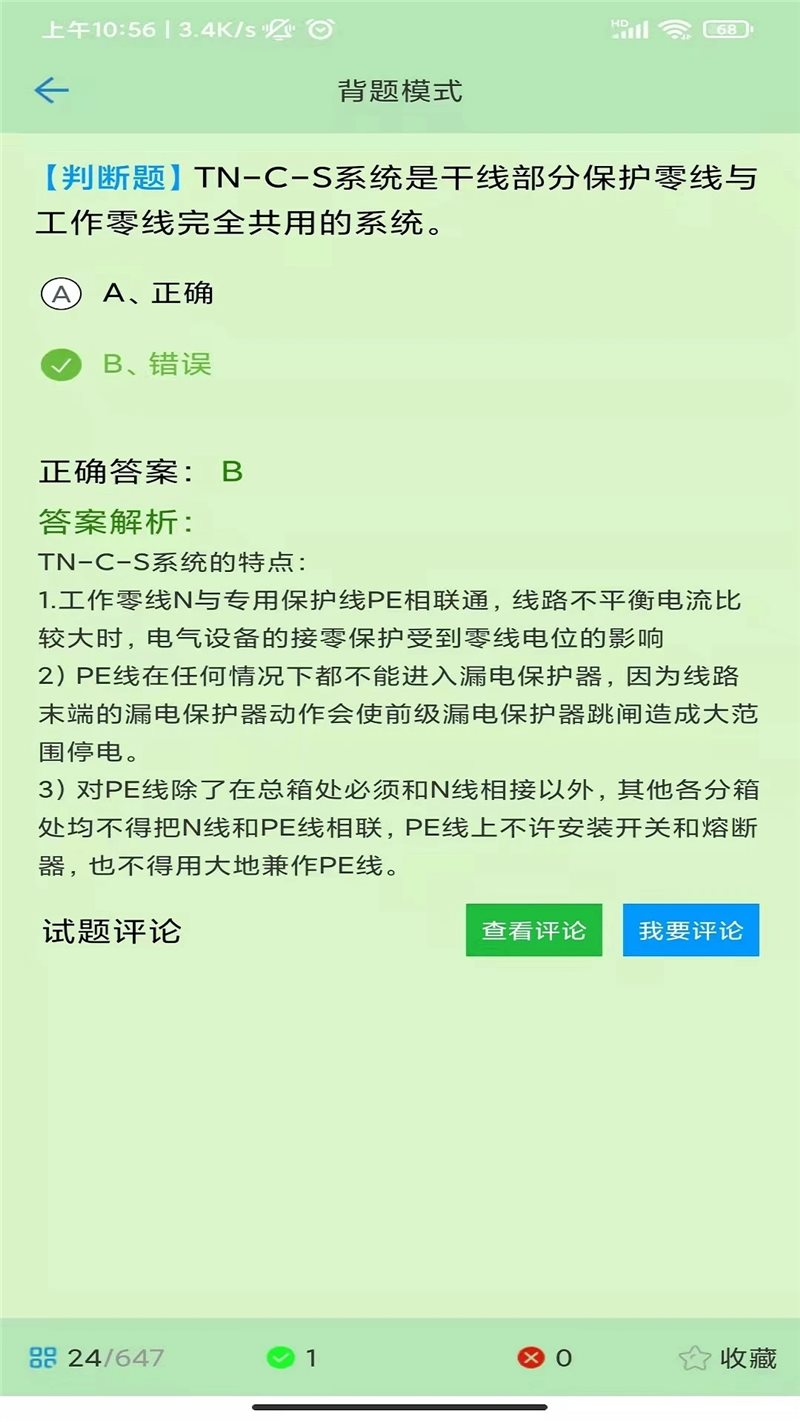Add this question to 收藏 favorites

pos(727,1357)
